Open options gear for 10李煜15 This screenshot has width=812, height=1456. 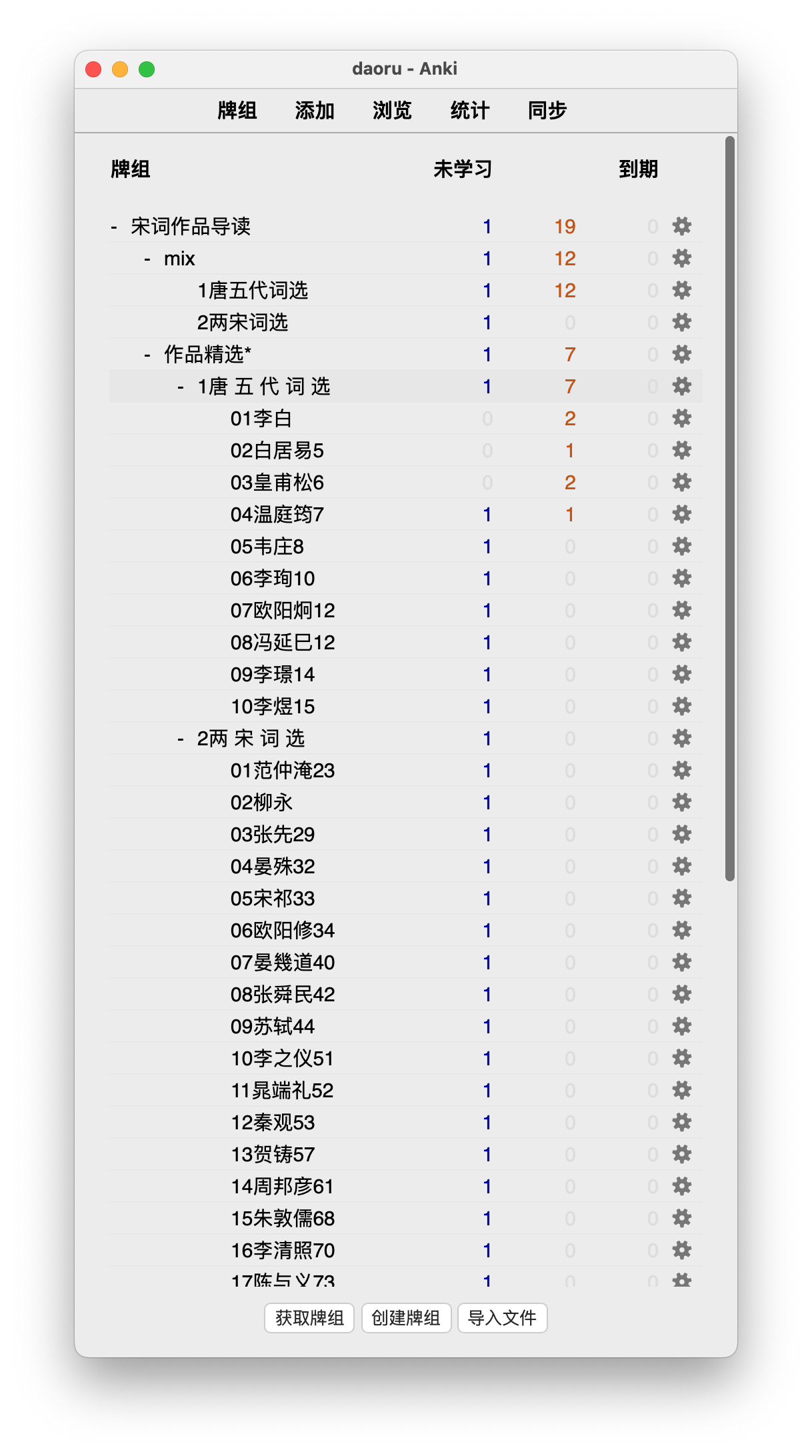pos(681,707)
